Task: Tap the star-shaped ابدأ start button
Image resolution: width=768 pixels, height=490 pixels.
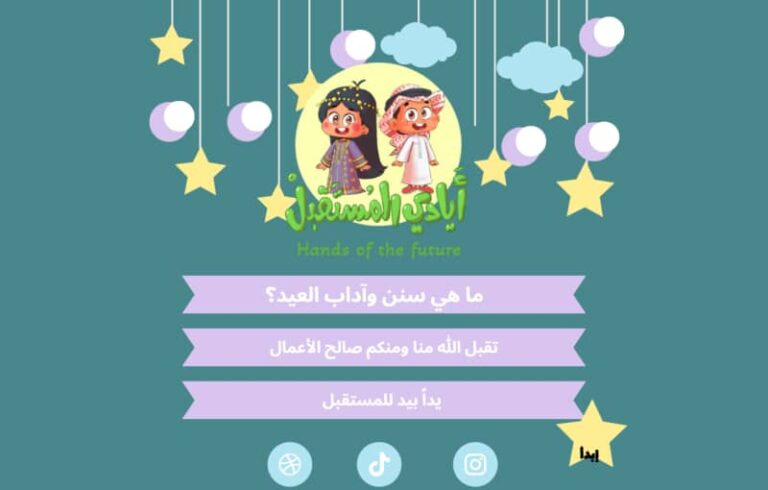Action: point(591,438)
